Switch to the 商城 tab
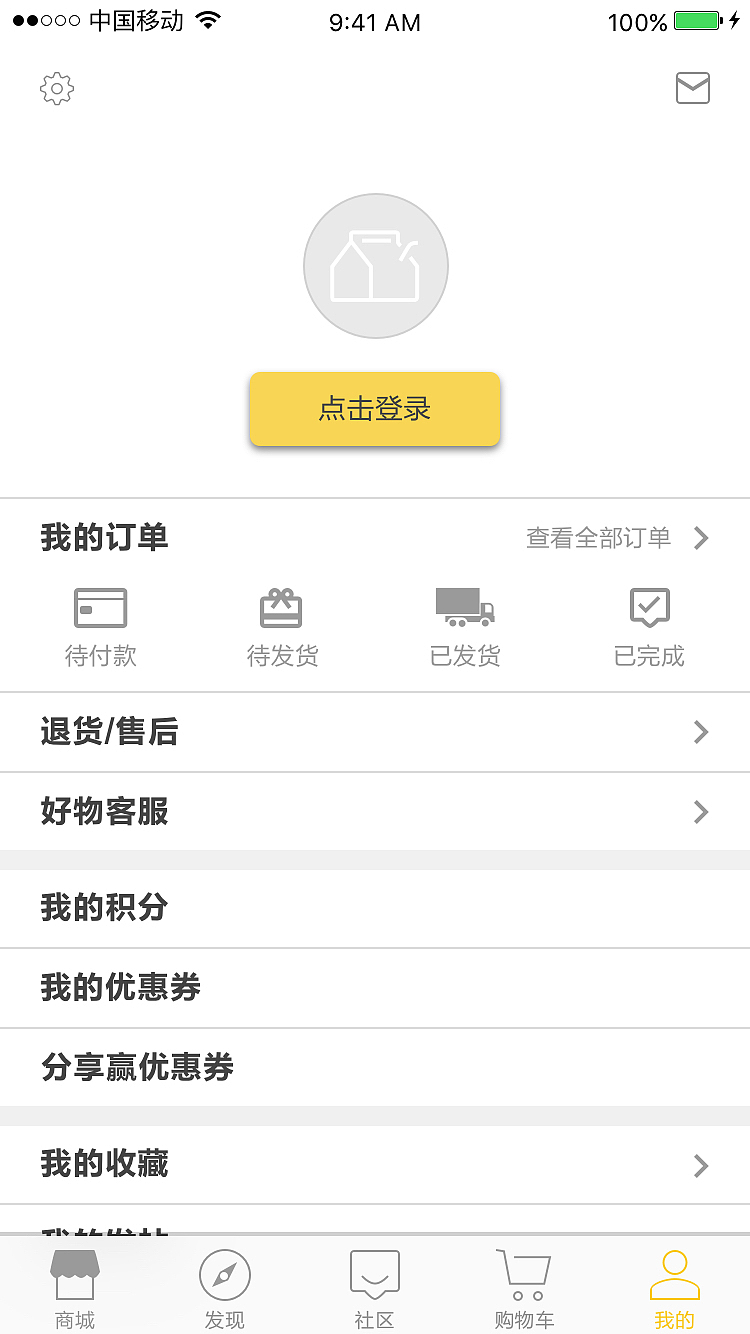The width and height of the screenshot is (750, 1334). pyautogui.click(x=75, y=1287)
